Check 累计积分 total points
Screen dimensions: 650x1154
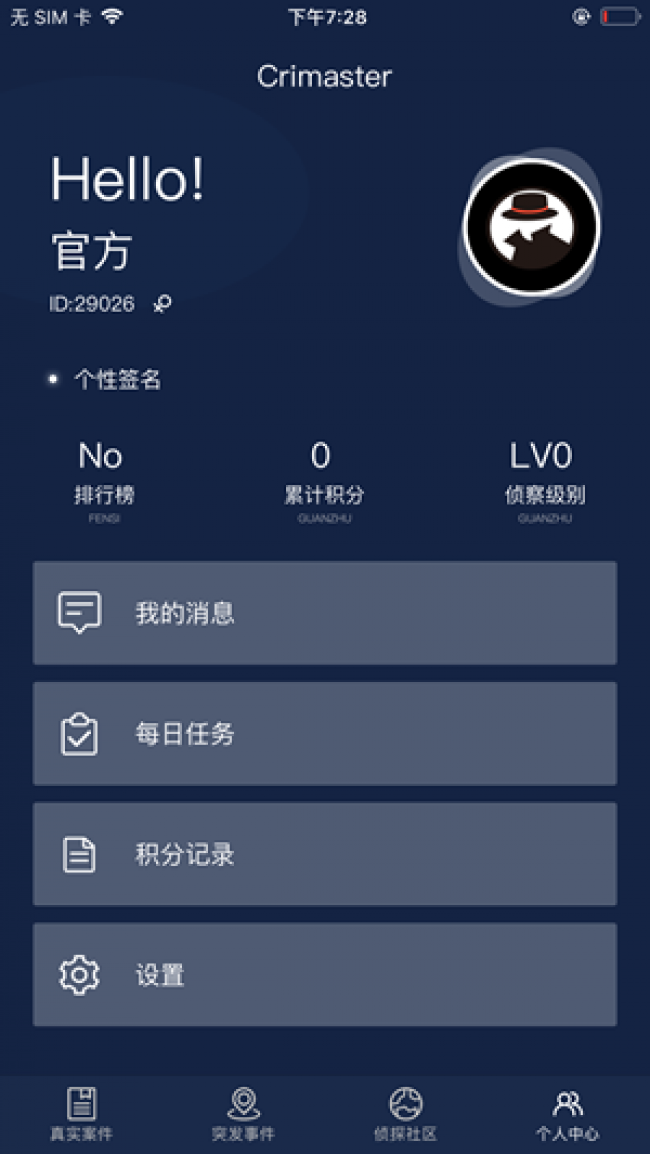(x=323, y=474)
